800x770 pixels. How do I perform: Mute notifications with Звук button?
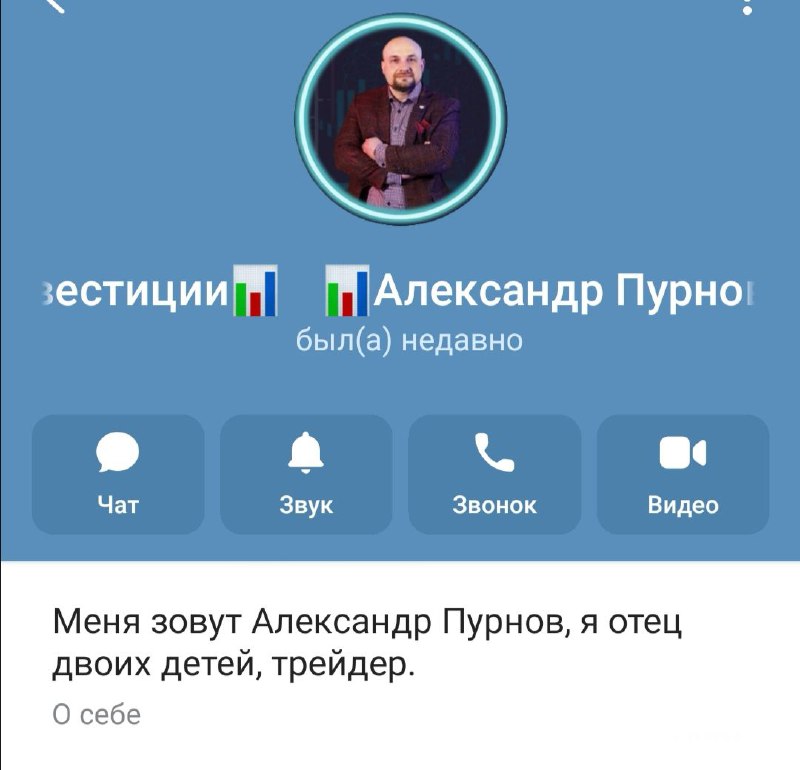(306, 474)
